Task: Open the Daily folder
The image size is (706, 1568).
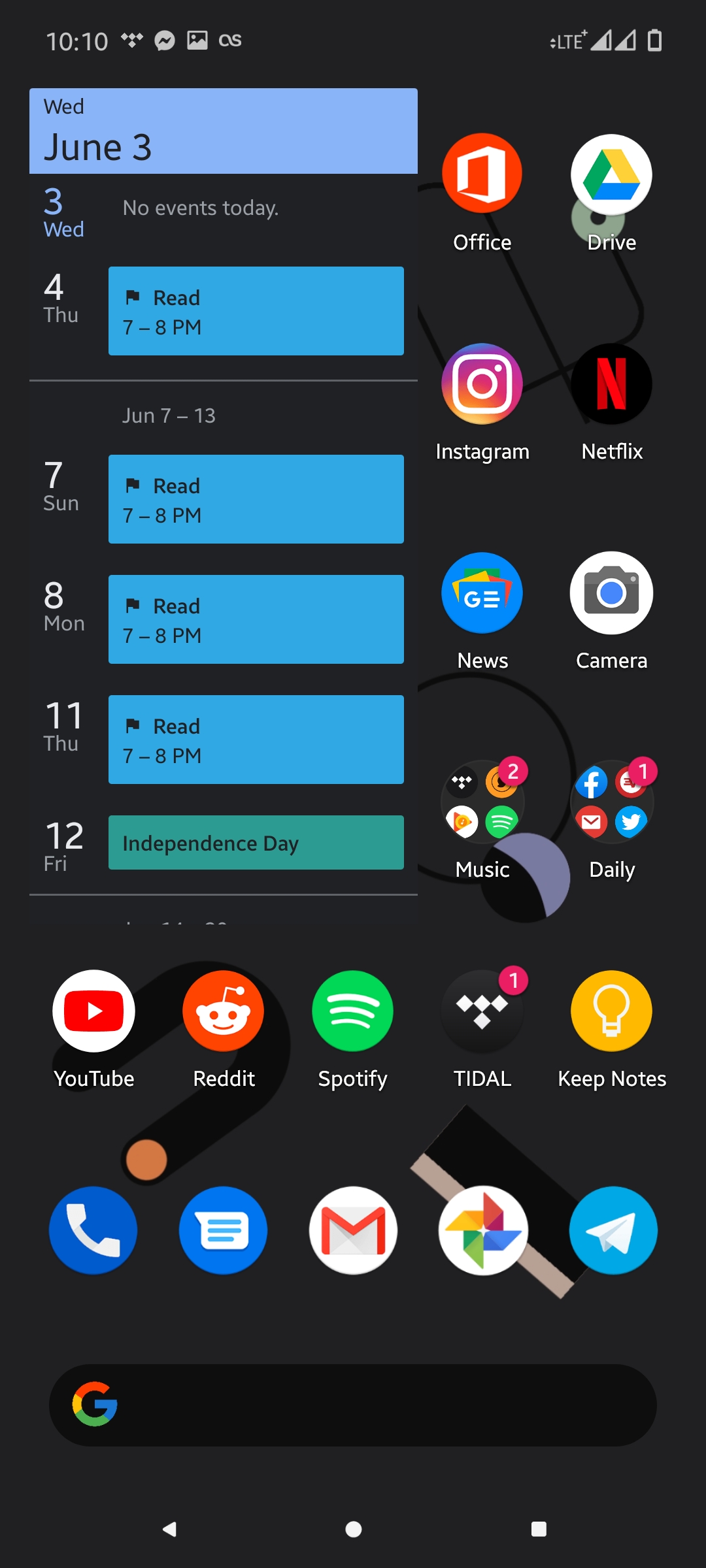Action: 611,802
